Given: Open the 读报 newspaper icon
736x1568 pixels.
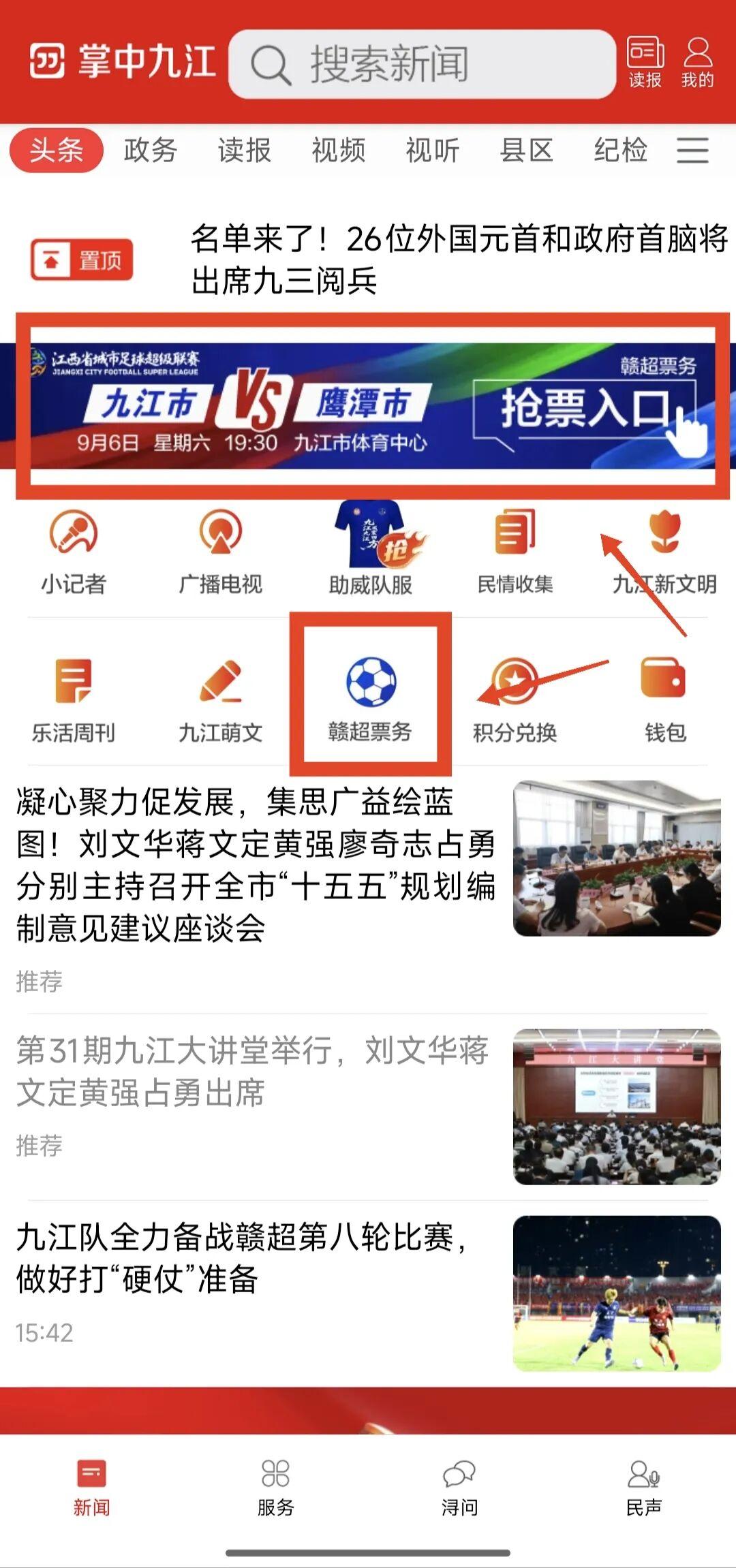Looking at the screenshot, I should (645, 63).
